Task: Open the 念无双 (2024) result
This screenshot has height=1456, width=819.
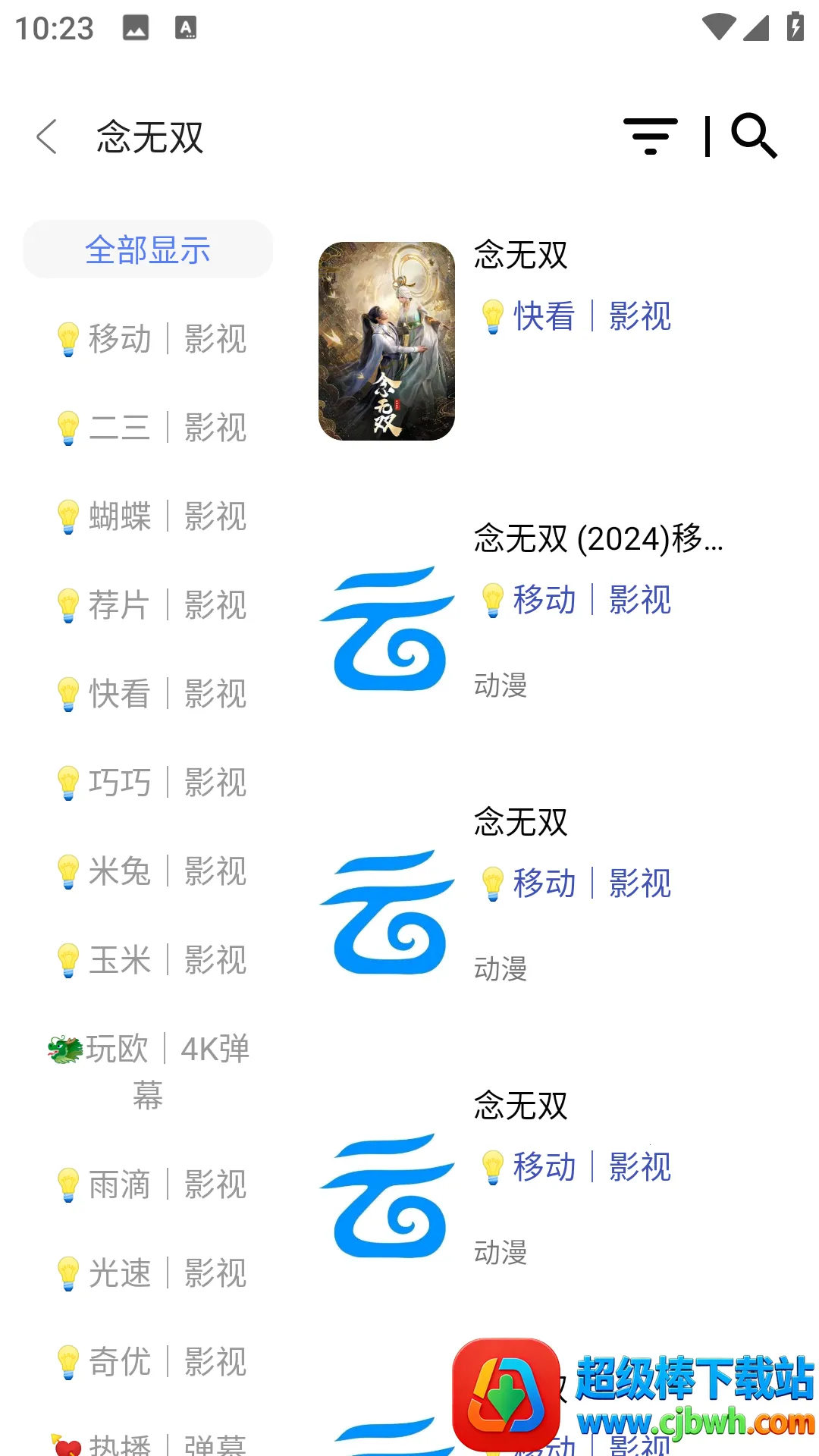Action: [x=598, y=539]
